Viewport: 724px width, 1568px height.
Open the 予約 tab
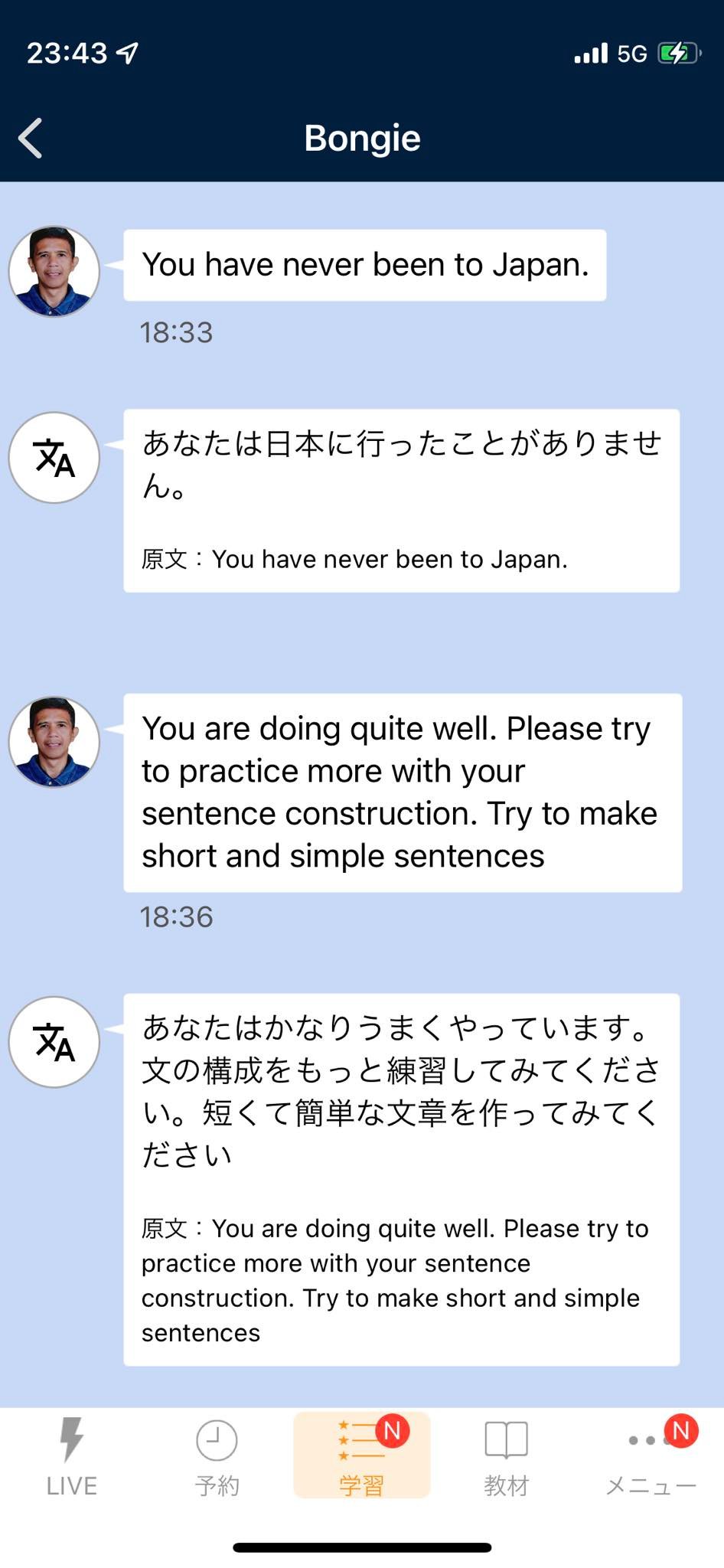pos(217,1456)
